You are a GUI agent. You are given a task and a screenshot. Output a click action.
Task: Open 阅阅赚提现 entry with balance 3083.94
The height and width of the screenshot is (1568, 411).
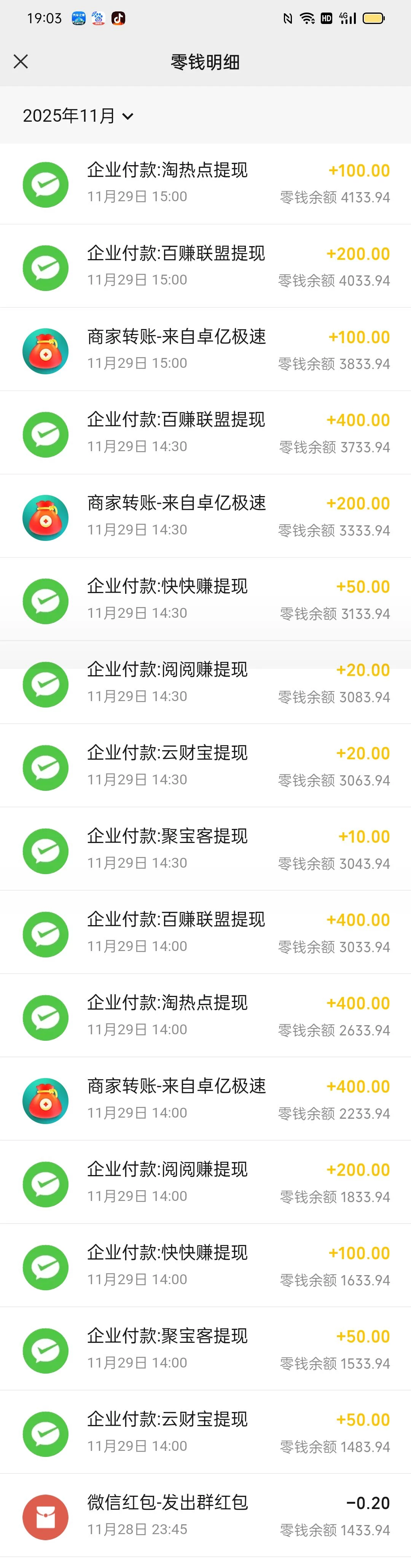[205, 683]
